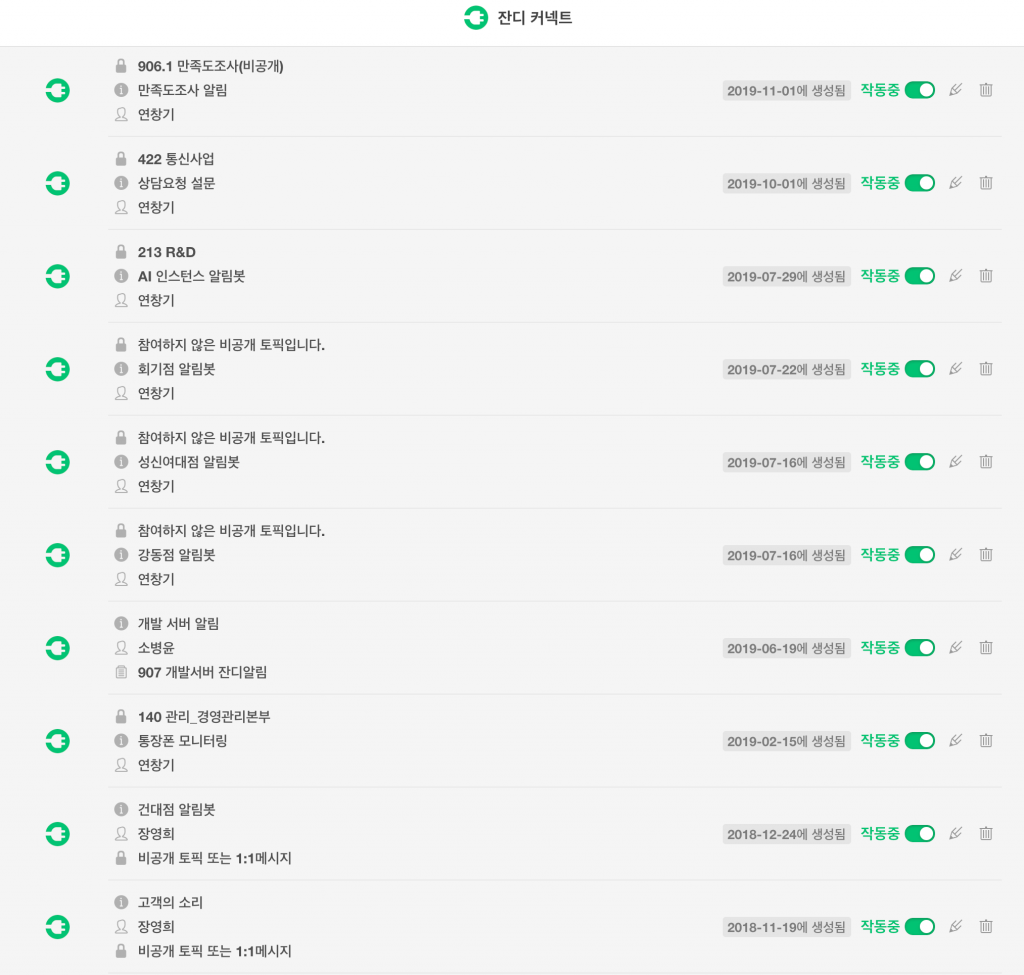
Task: Disable the 강동점 알림봇 switch
Action: (x=919, y=555)
